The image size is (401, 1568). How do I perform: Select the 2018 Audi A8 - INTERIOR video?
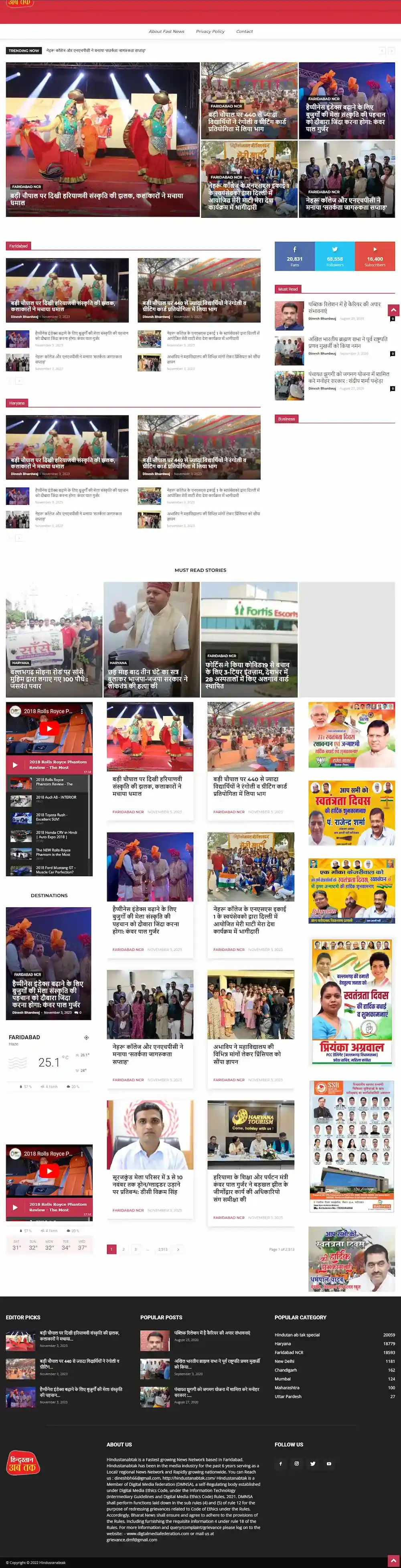(x=55, y=797)
